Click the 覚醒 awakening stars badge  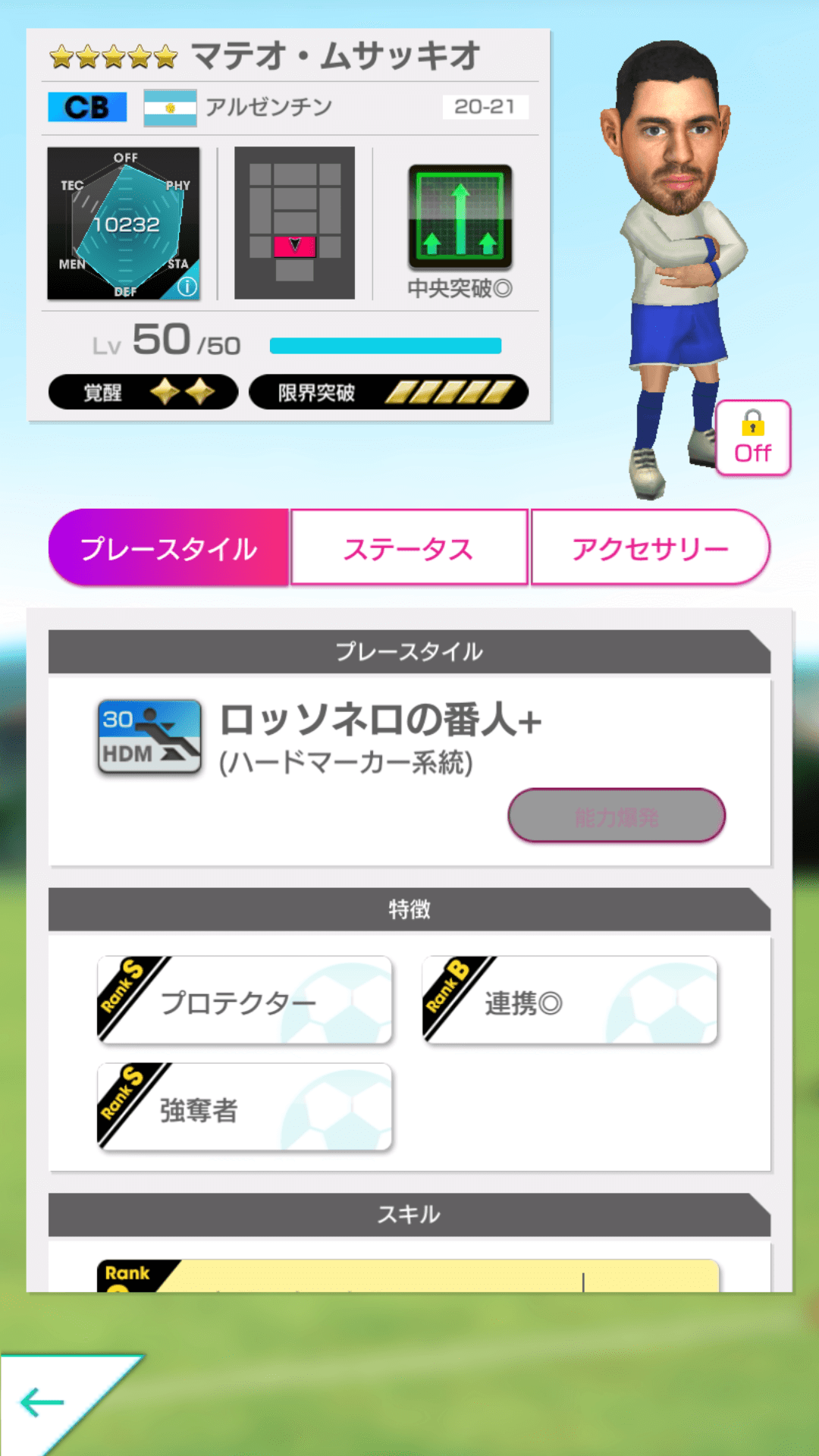click(143, 391)
